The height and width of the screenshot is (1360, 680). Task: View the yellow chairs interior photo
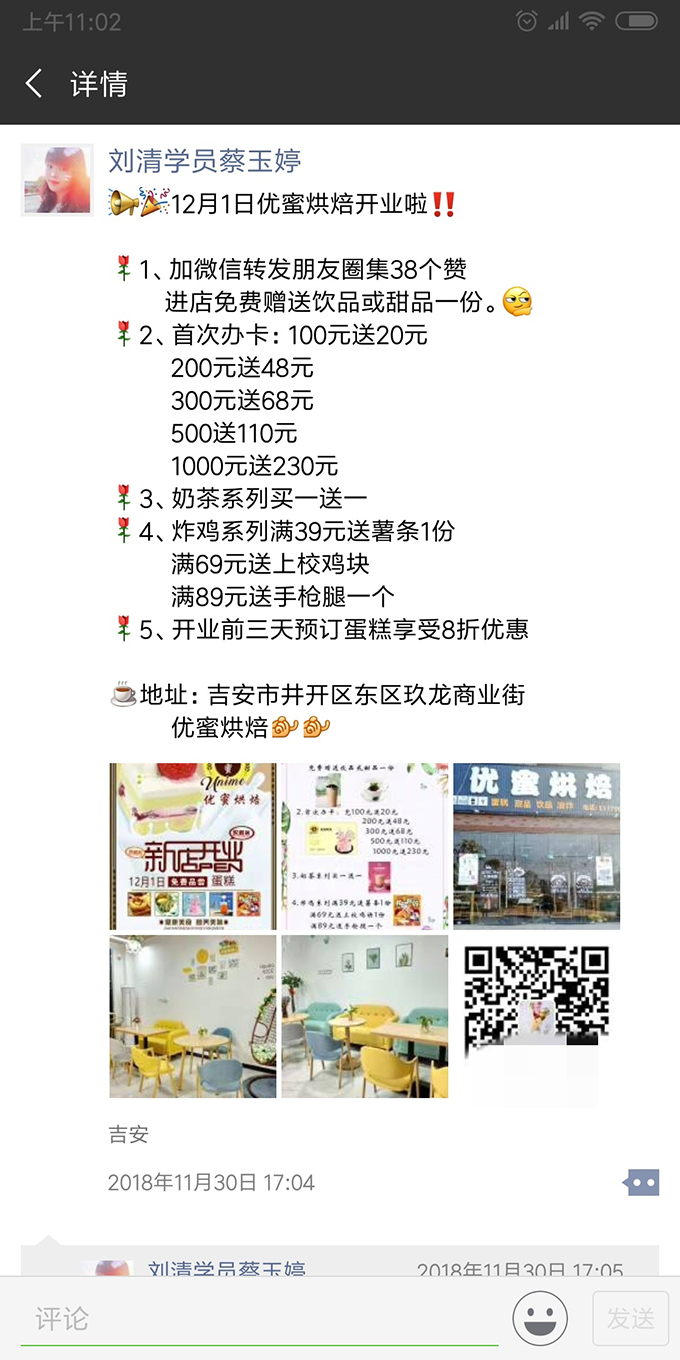(193, 1017)
